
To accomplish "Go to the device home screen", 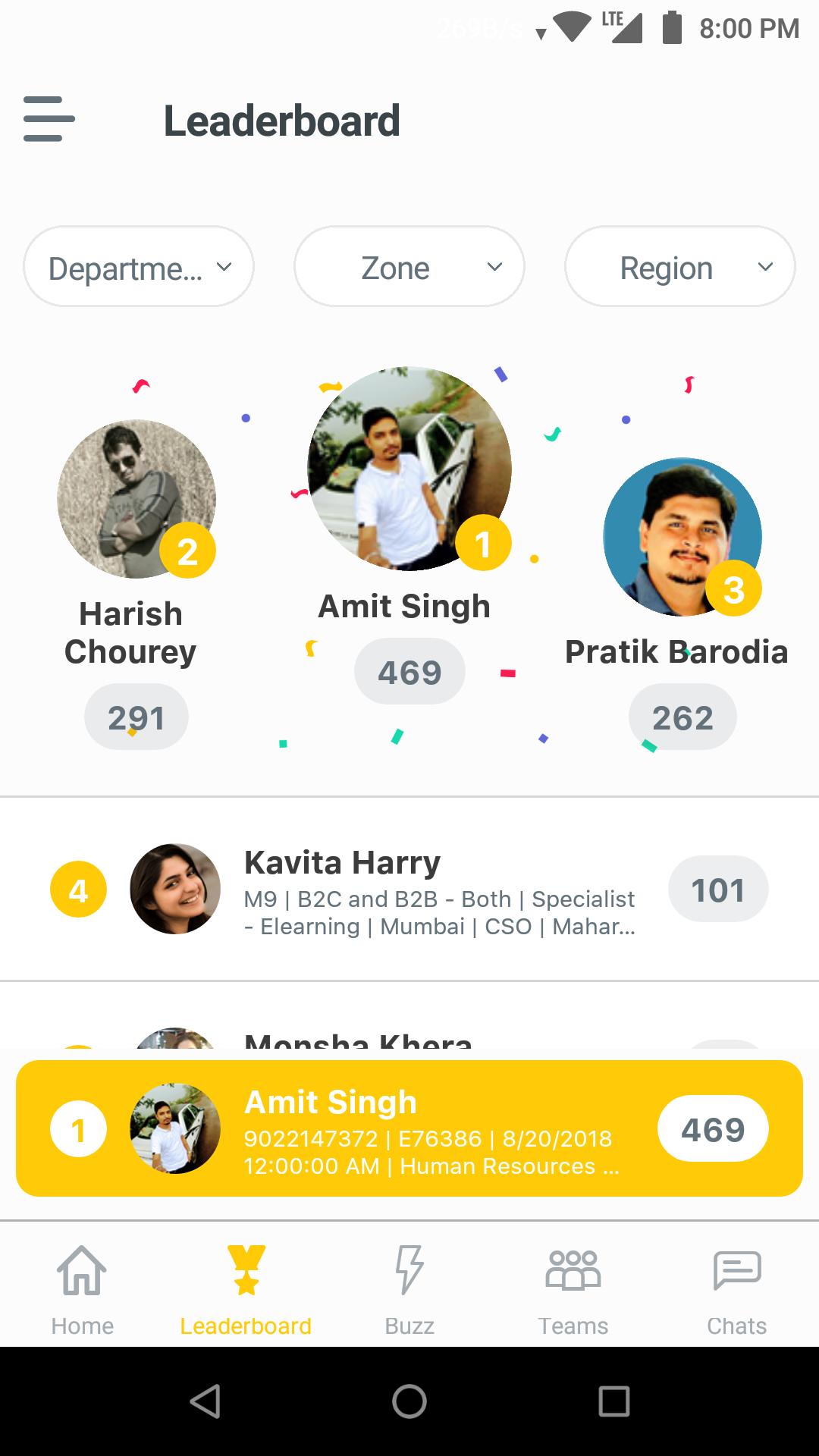I will point(409,1401).
